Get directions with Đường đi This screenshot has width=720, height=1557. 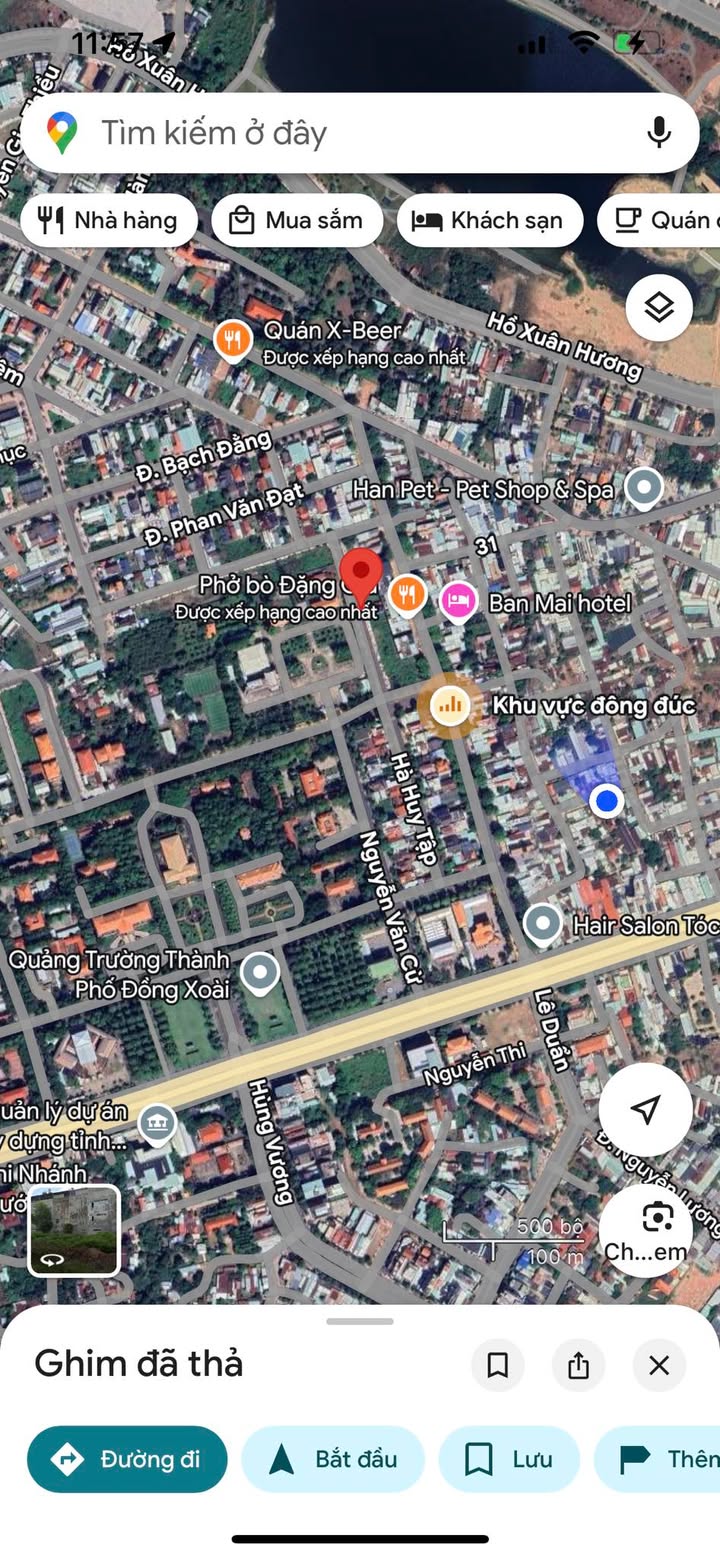pyautogui.click(x=127, y=1459)
